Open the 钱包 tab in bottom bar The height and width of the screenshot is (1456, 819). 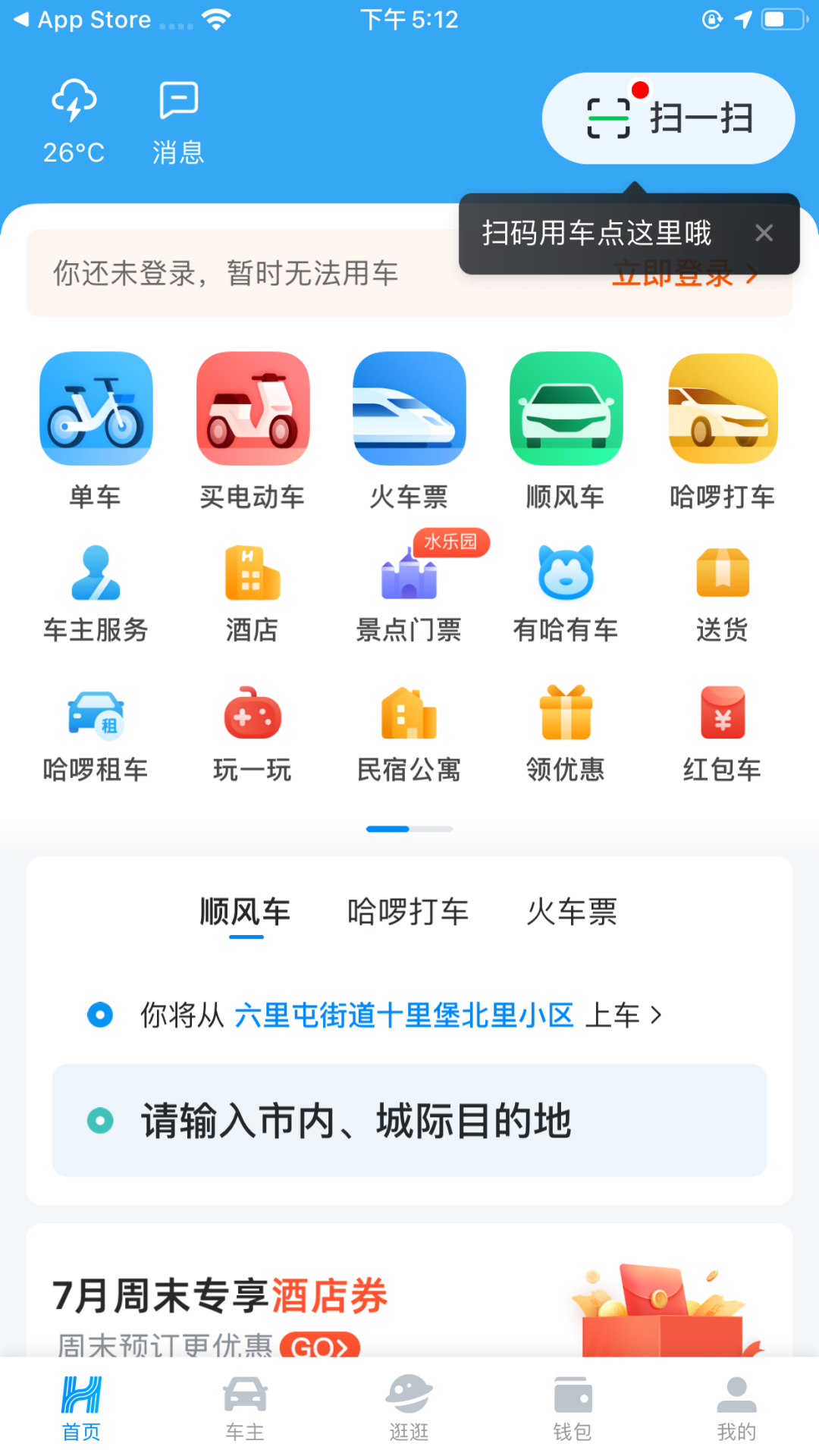[573, 1407]
